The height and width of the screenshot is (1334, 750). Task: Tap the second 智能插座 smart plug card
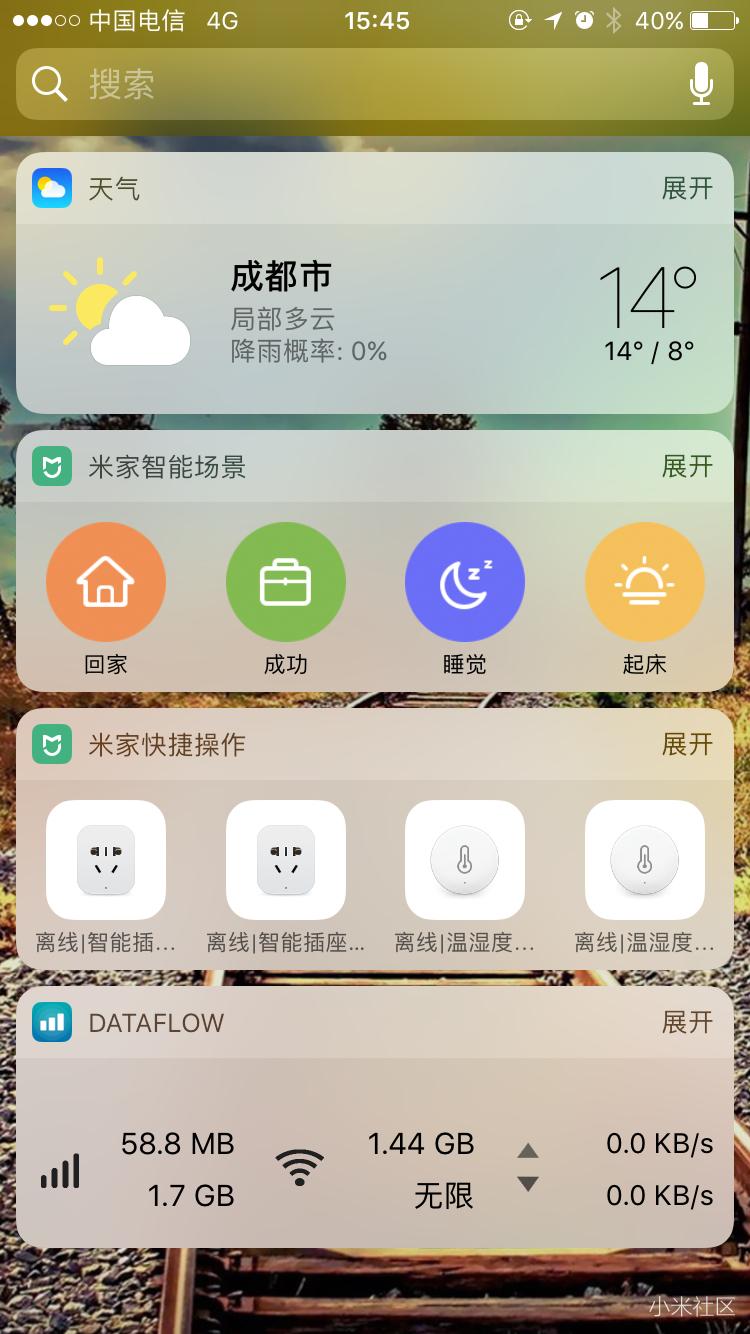[286, 860]
